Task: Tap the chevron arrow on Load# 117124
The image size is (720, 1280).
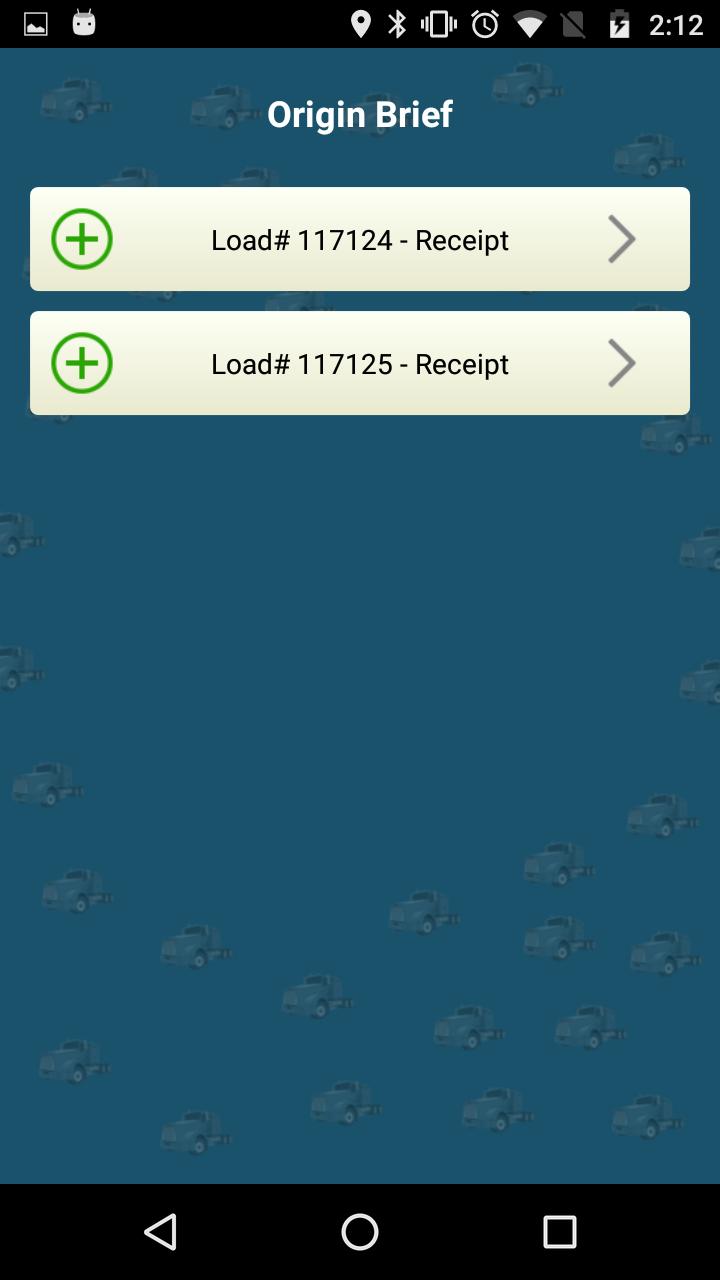Action: click(x=621, y=240)
